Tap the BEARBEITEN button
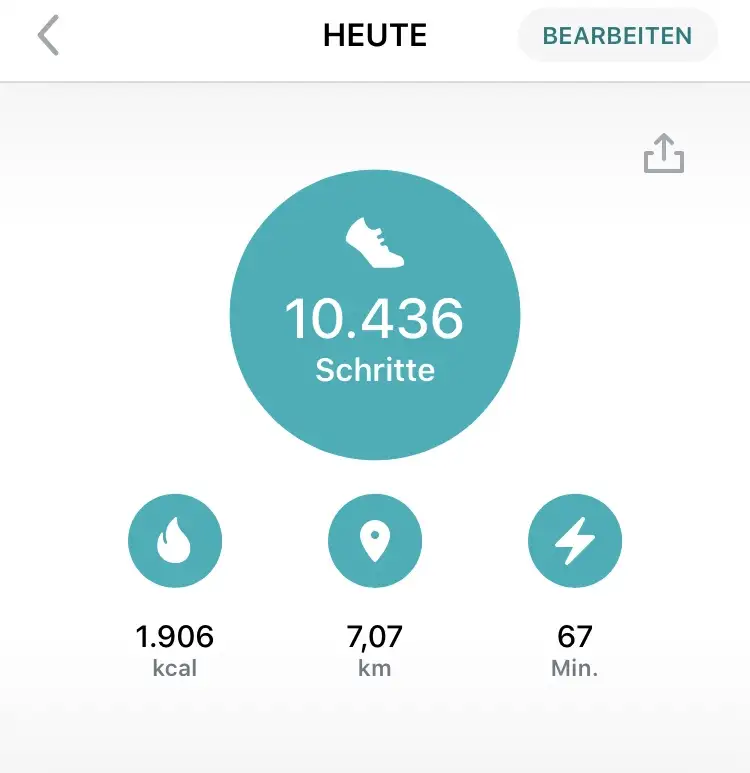The width and height of the screenshot is (750, 773). tap(617, 36)
